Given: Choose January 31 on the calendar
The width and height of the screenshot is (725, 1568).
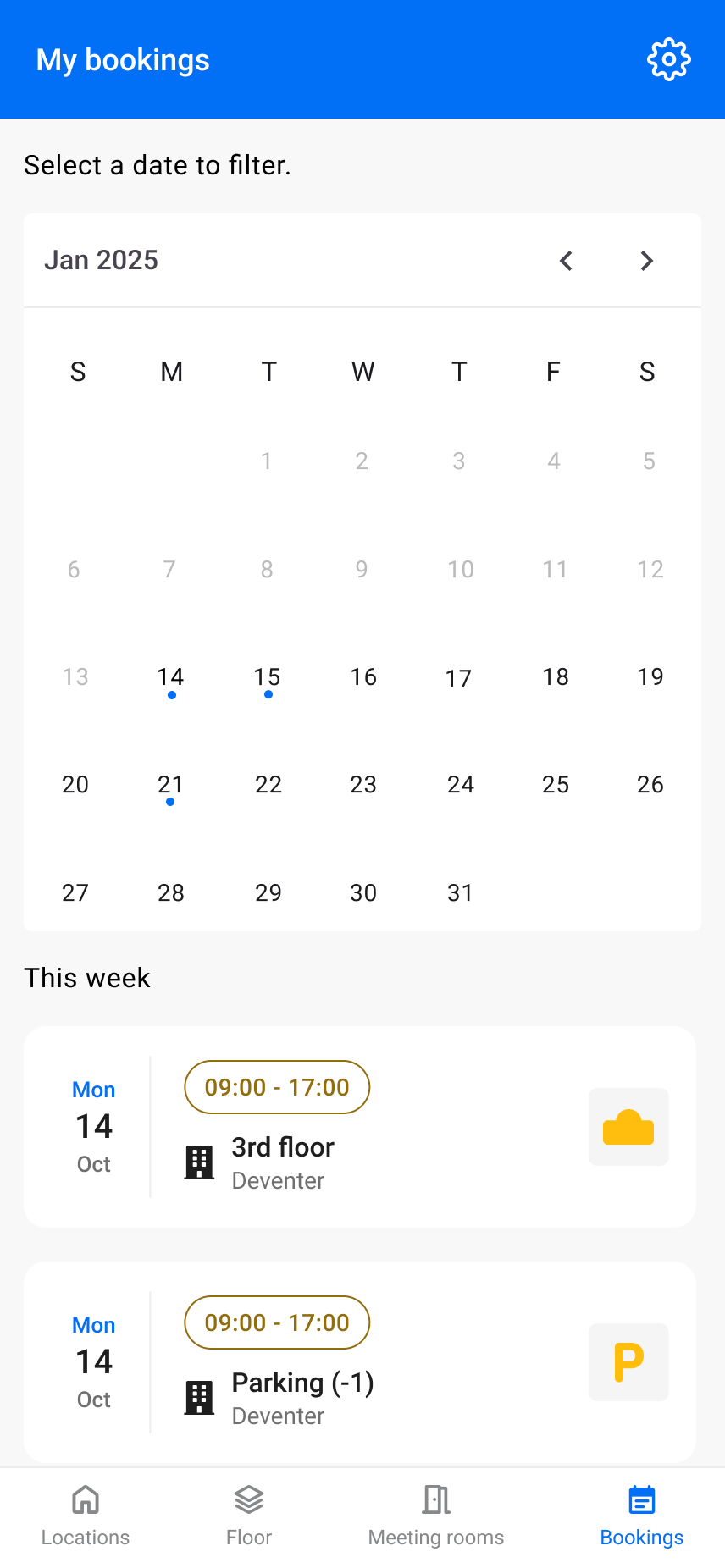Looking at the screenshot, I should click(460, 892).
